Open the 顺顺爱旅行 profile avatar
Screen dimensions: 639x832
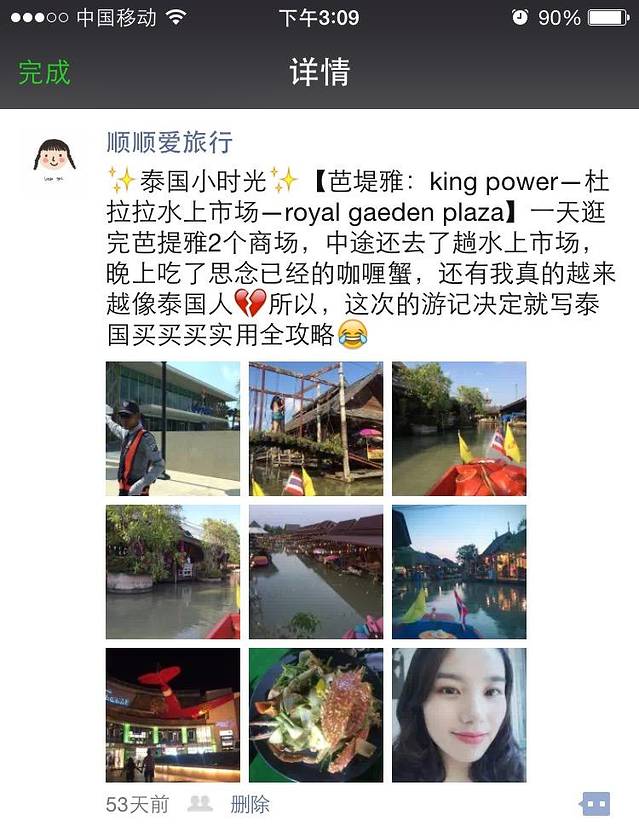[53, 161]
